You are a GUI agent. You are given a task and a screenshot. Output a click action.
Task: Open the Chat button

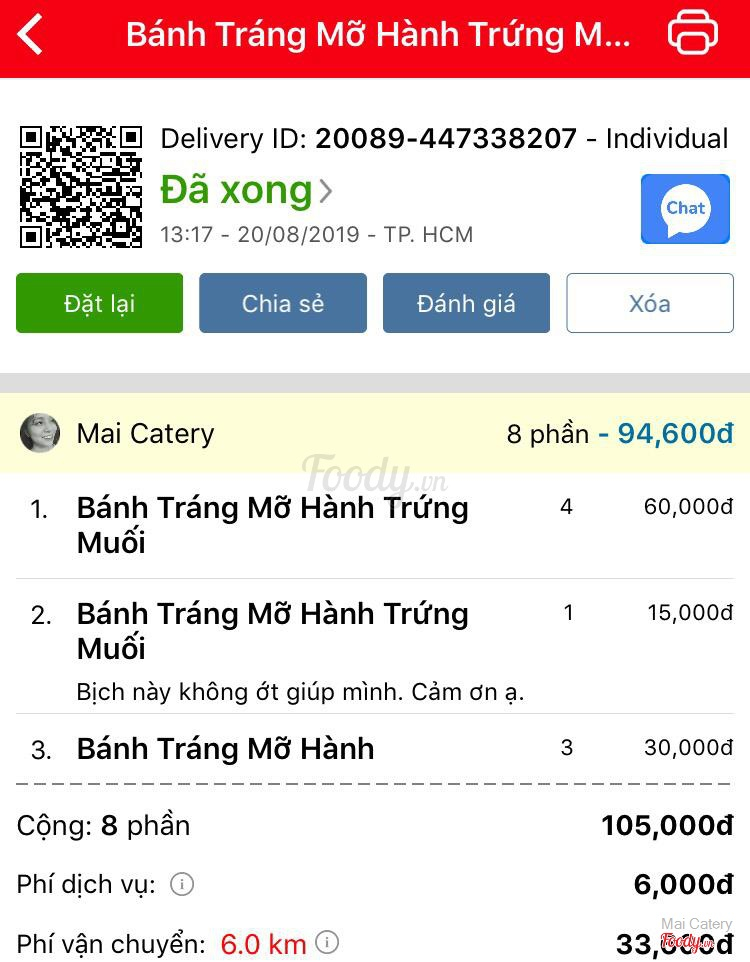point(685,209)
